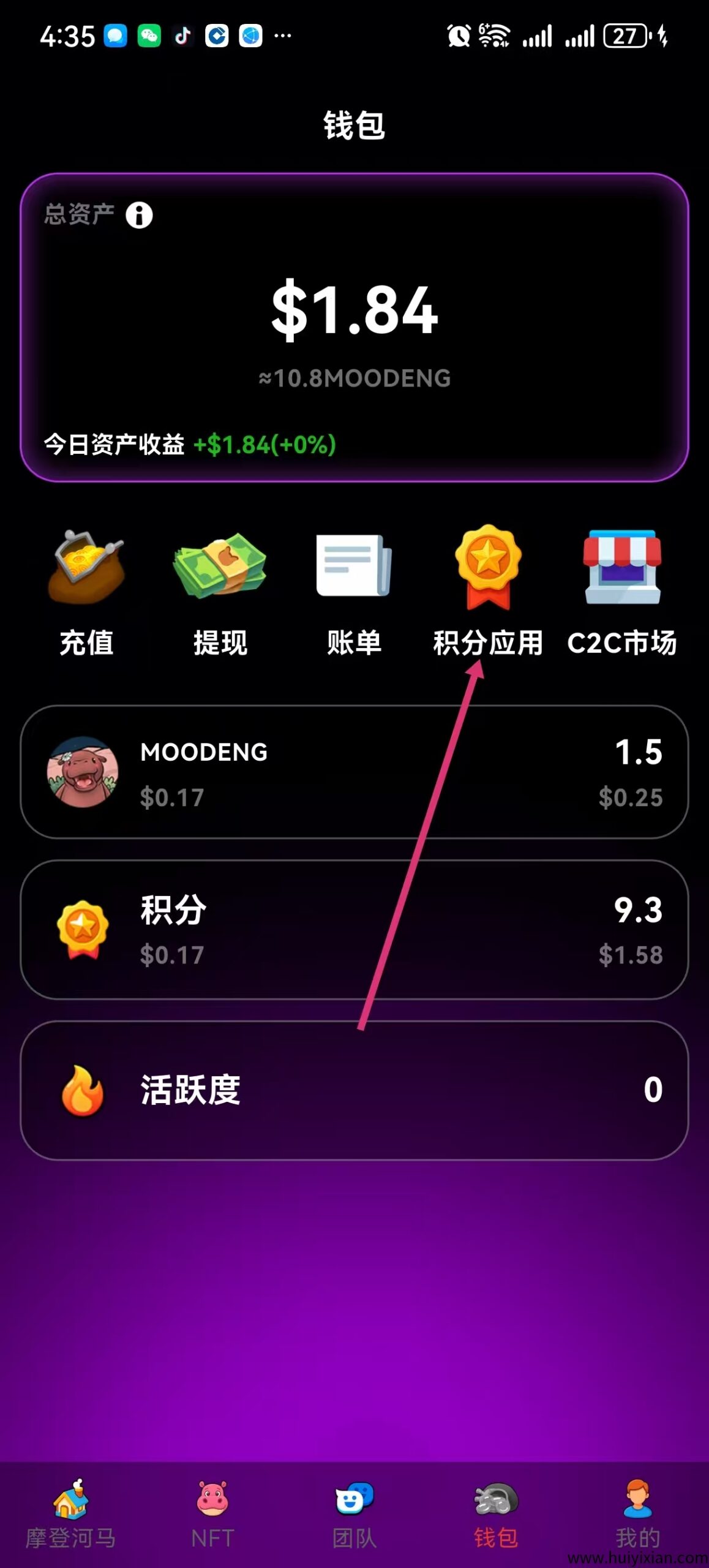Open the 活跃度 activity card
709x1568 pixels.
point(354,1090)
